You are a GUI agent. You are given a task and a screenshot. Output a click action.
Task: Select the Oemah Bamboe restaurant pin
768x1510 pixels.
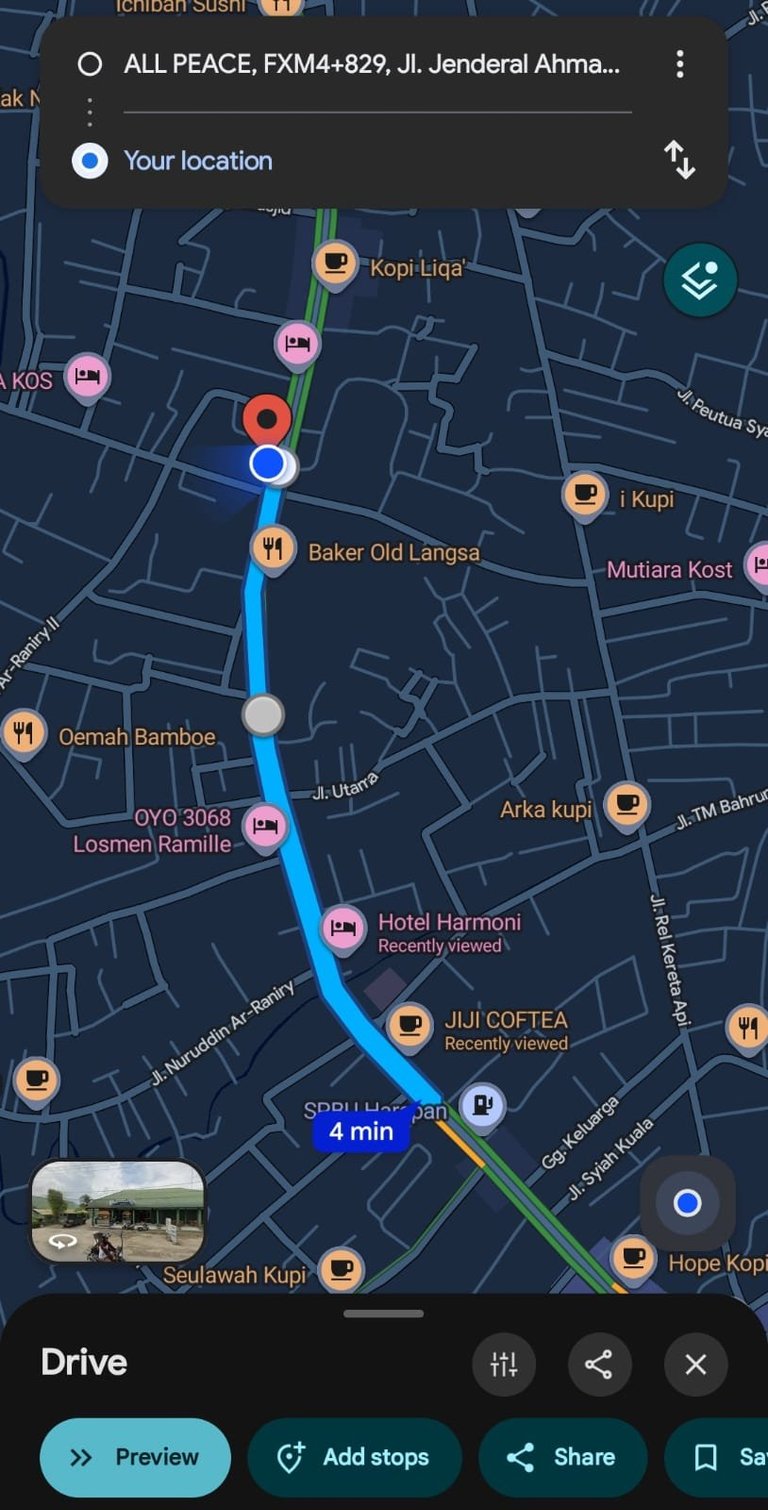pos(23,733)
